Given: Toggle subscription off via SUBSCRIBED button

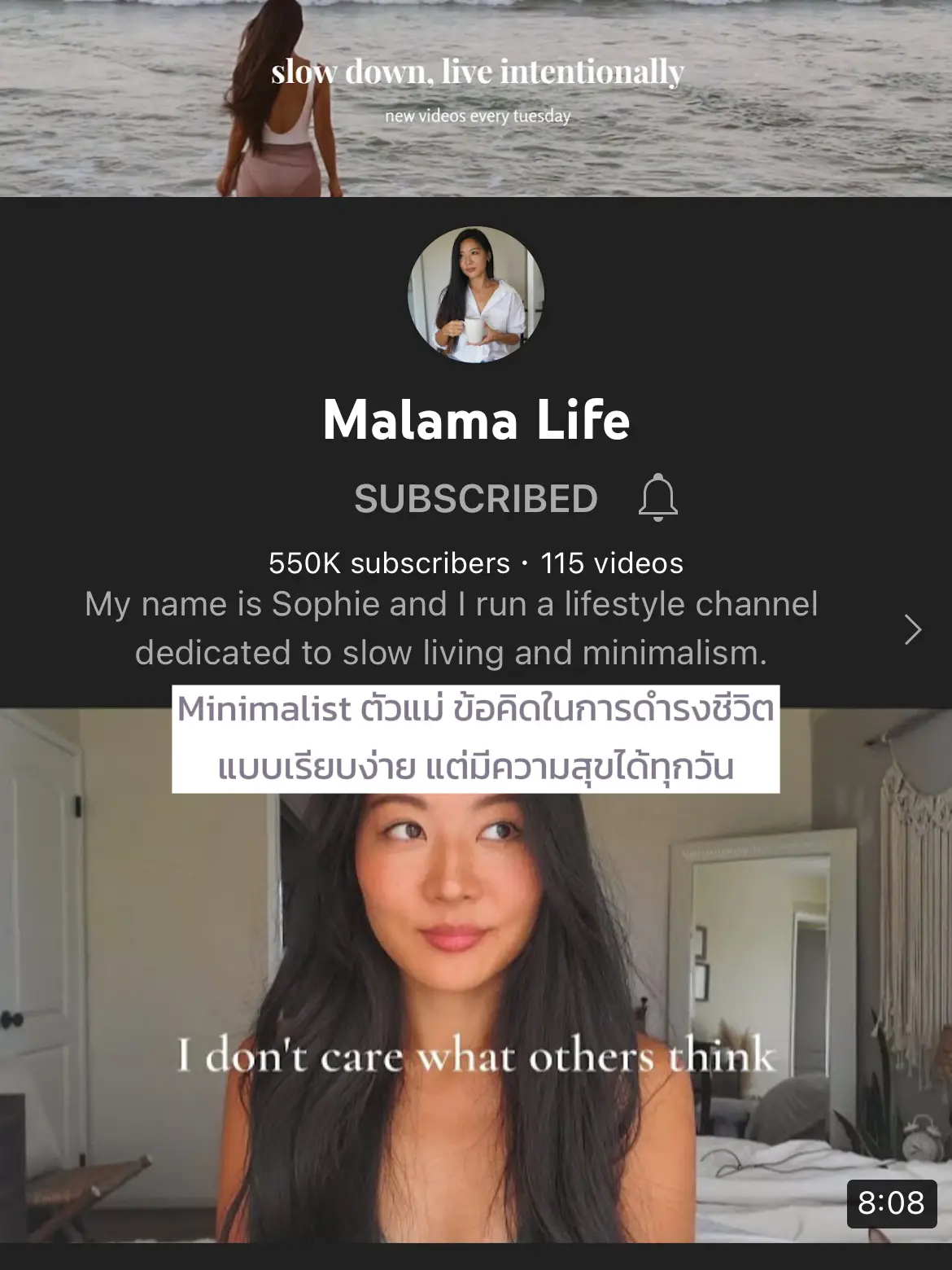Looking at the screenshot, I should [474, 499].
